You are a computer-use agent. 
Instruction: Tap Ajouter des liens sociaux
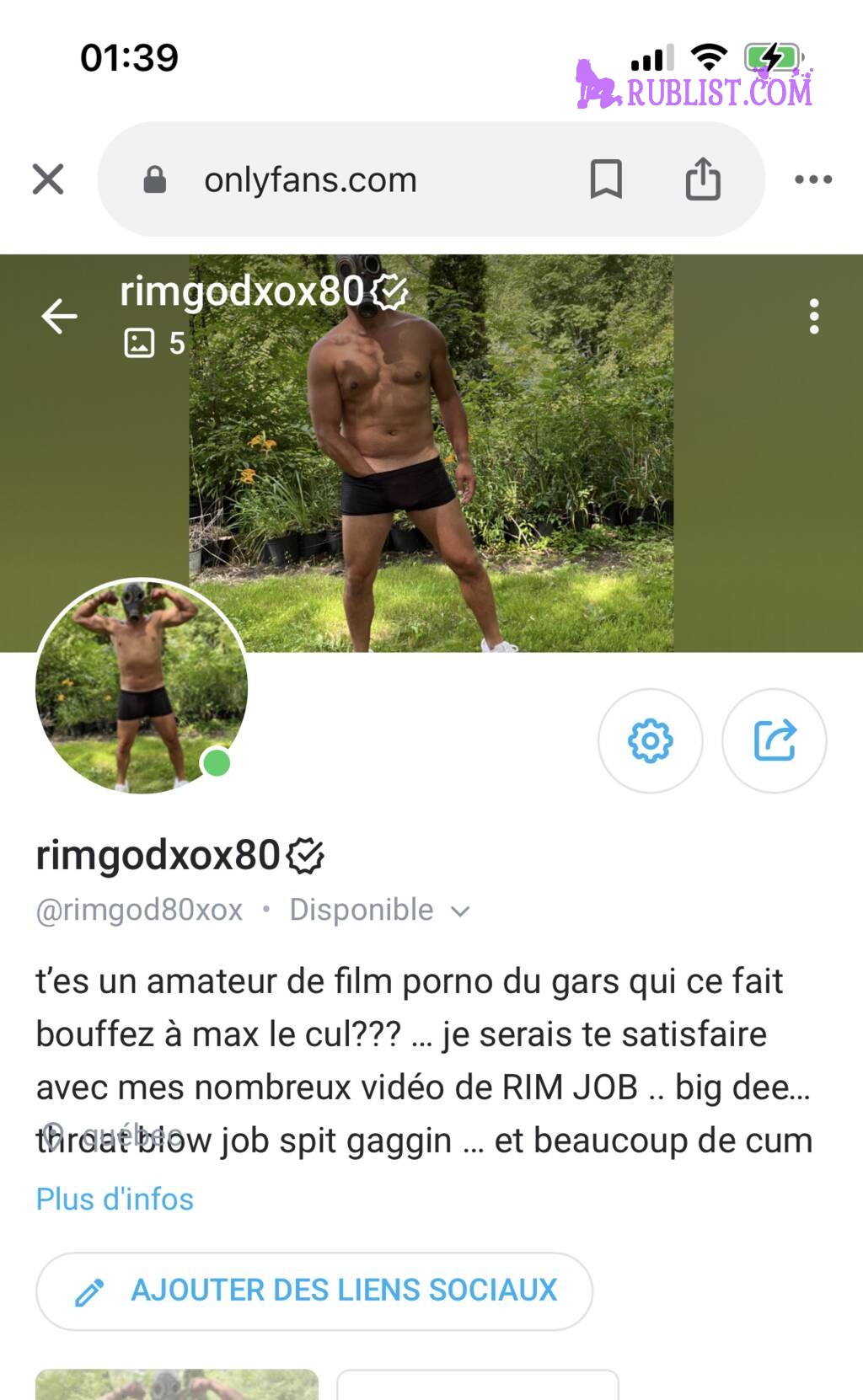pyautogui.click(x=314, y=1290)
